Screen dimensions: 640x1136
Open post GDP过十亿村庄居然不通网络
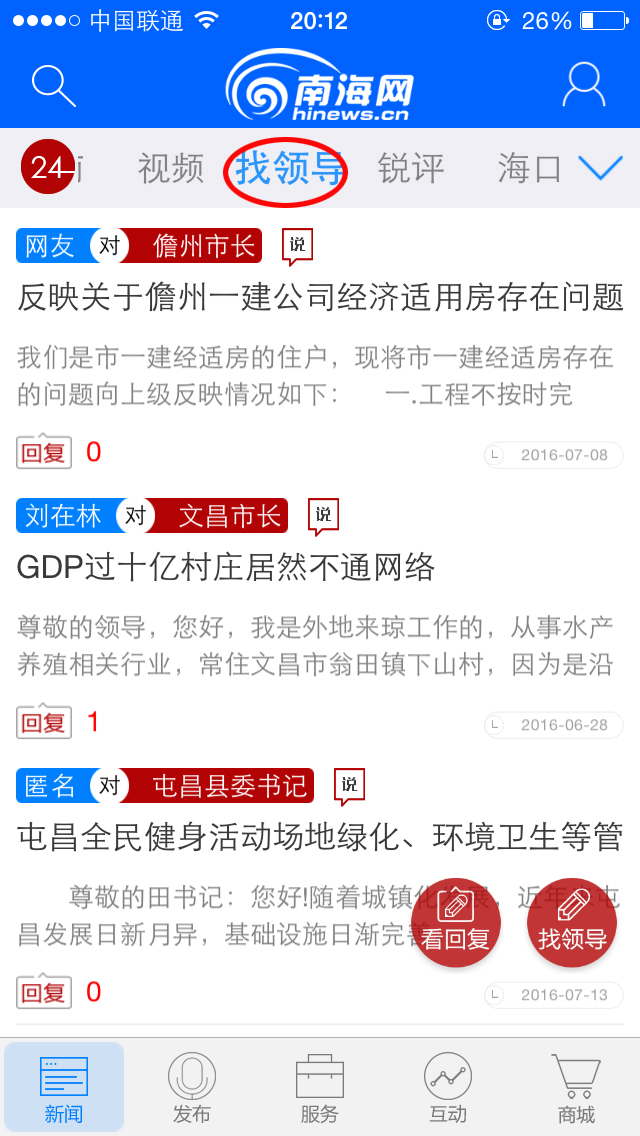226,567
